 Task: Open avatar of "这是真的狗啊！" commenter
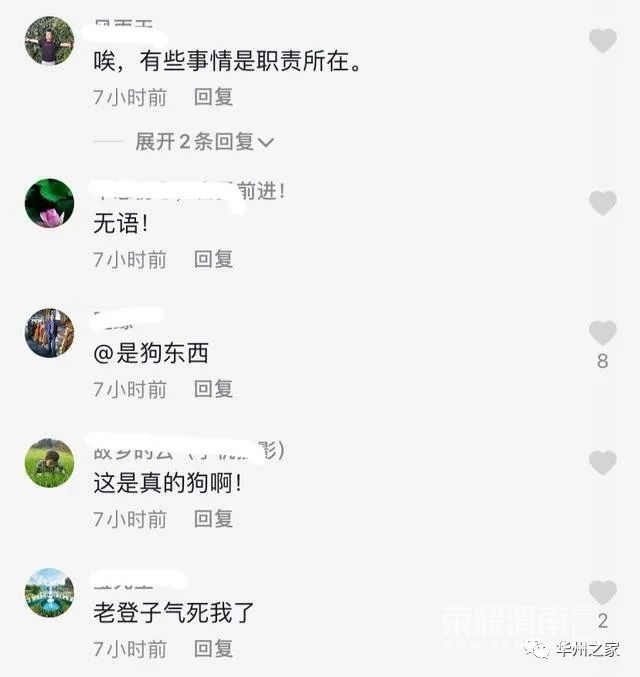(x=49, y=463)
